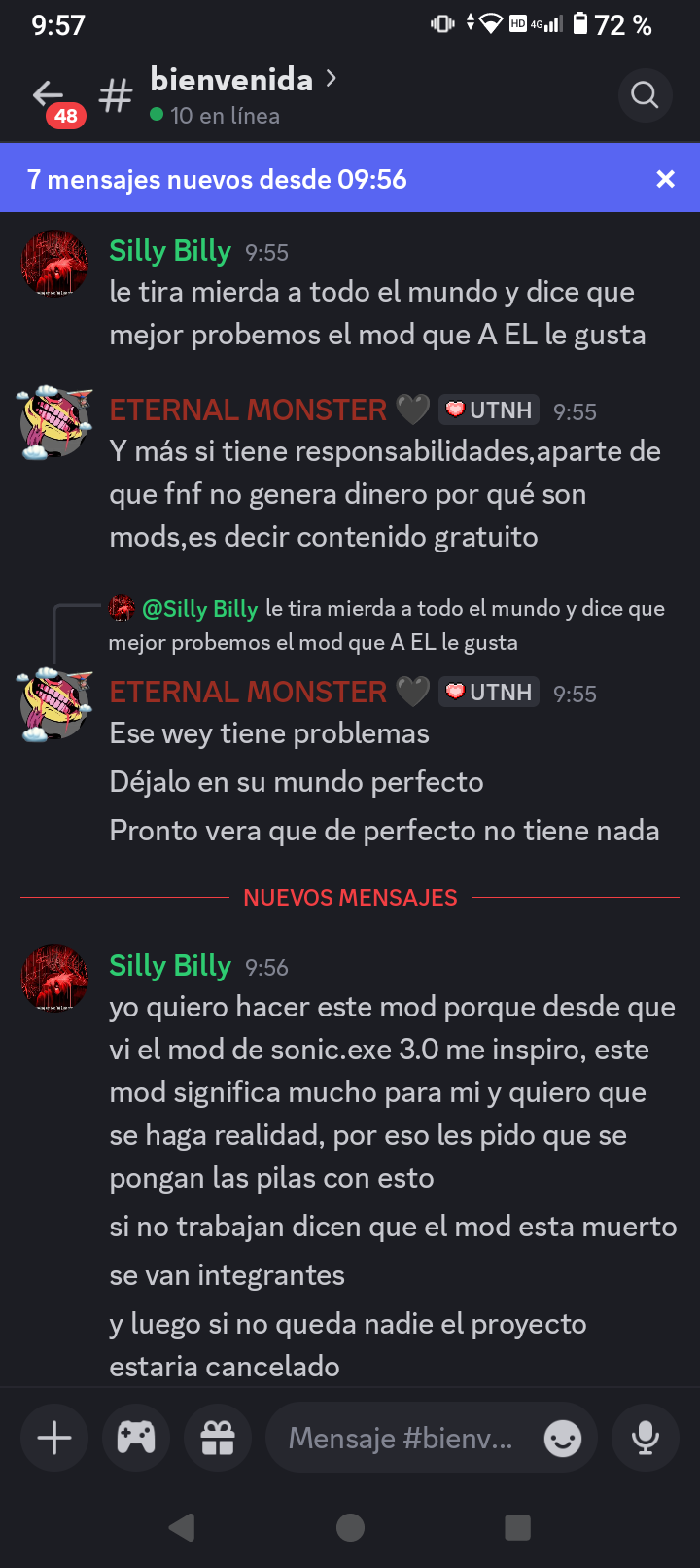Search within this channel
This screenshot has width=700, height=1568.
coord(645,95)
